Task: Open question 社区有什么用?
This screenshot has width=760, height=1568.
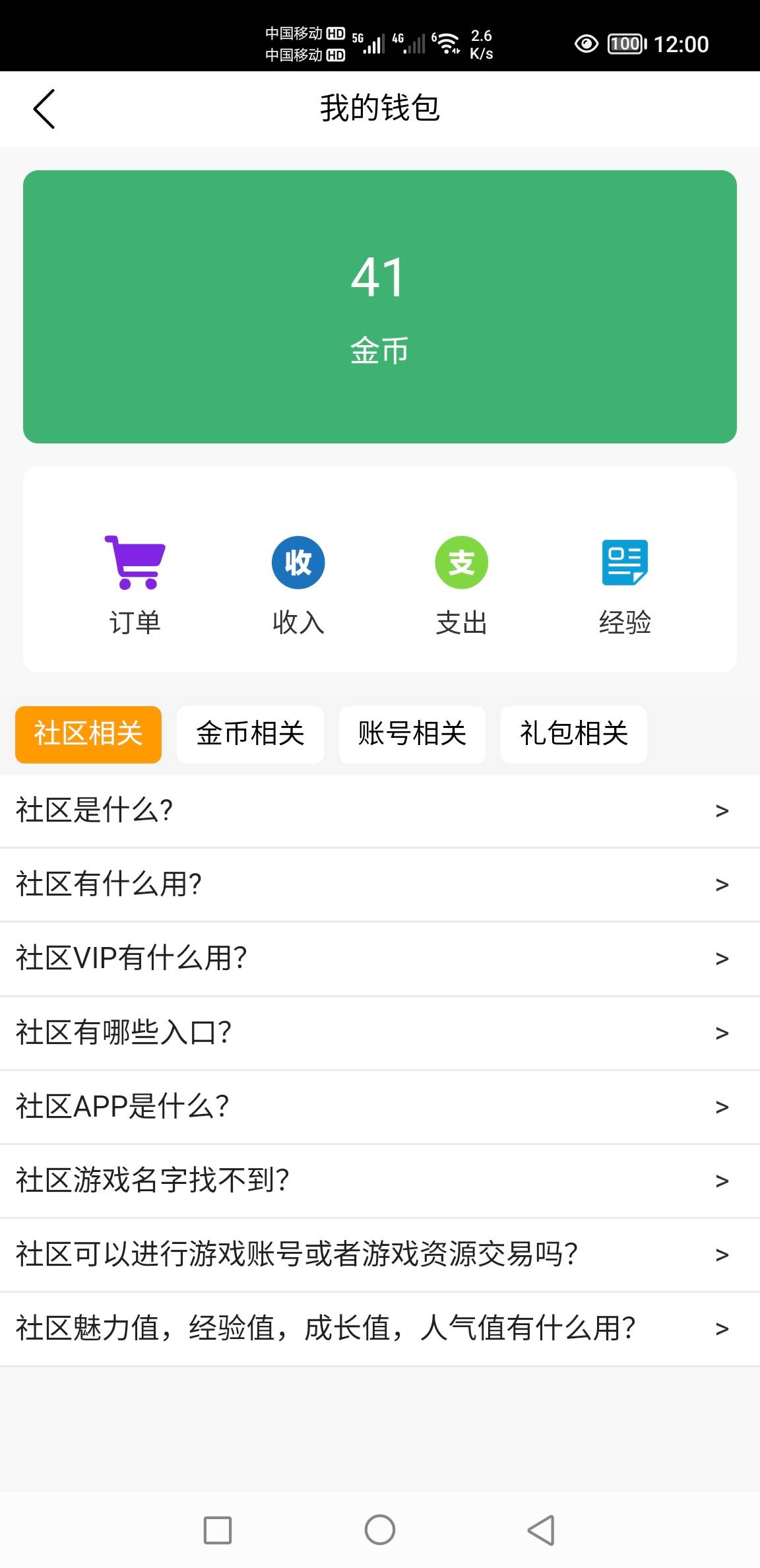Action: coord(380,884)
